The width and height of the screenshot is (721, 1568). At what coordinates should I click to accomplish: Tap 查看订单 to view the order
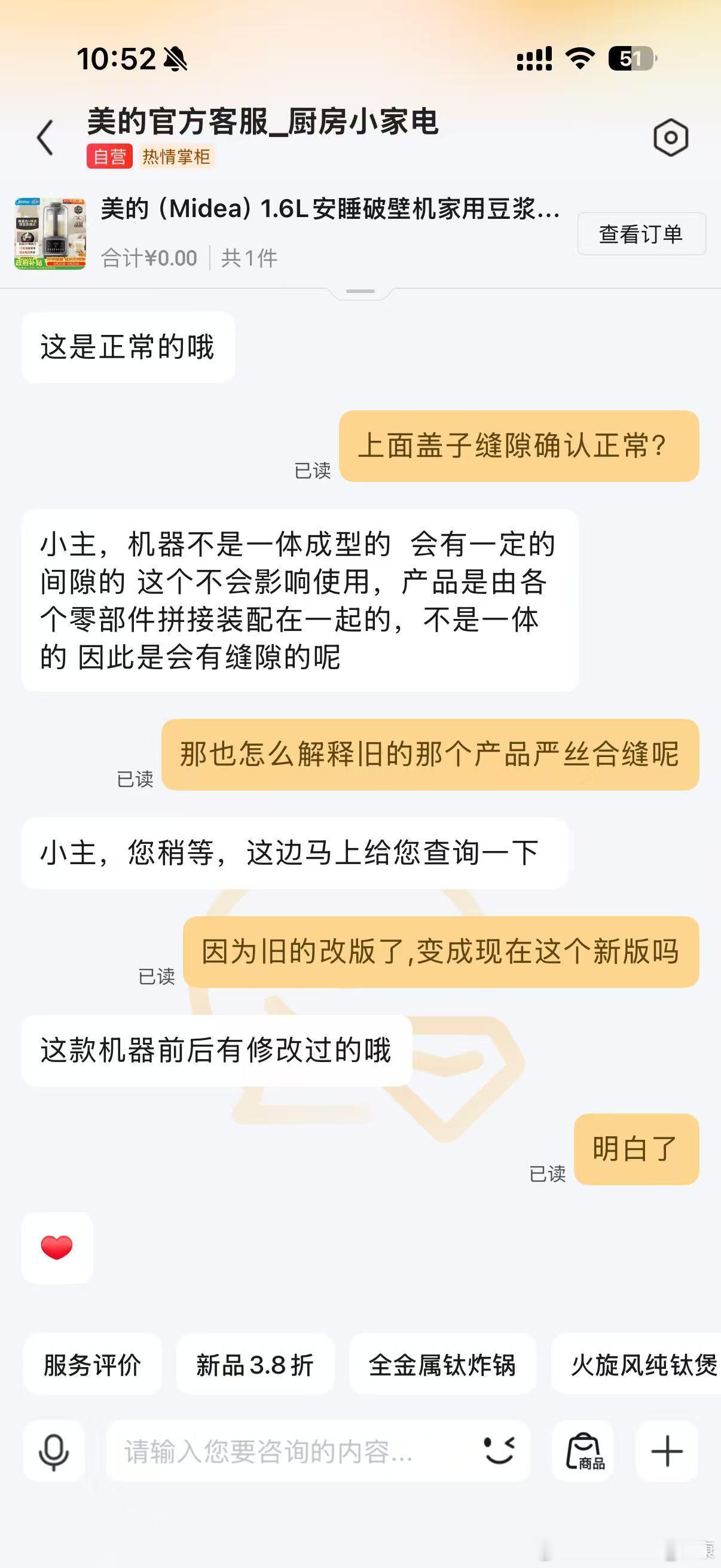641,234
